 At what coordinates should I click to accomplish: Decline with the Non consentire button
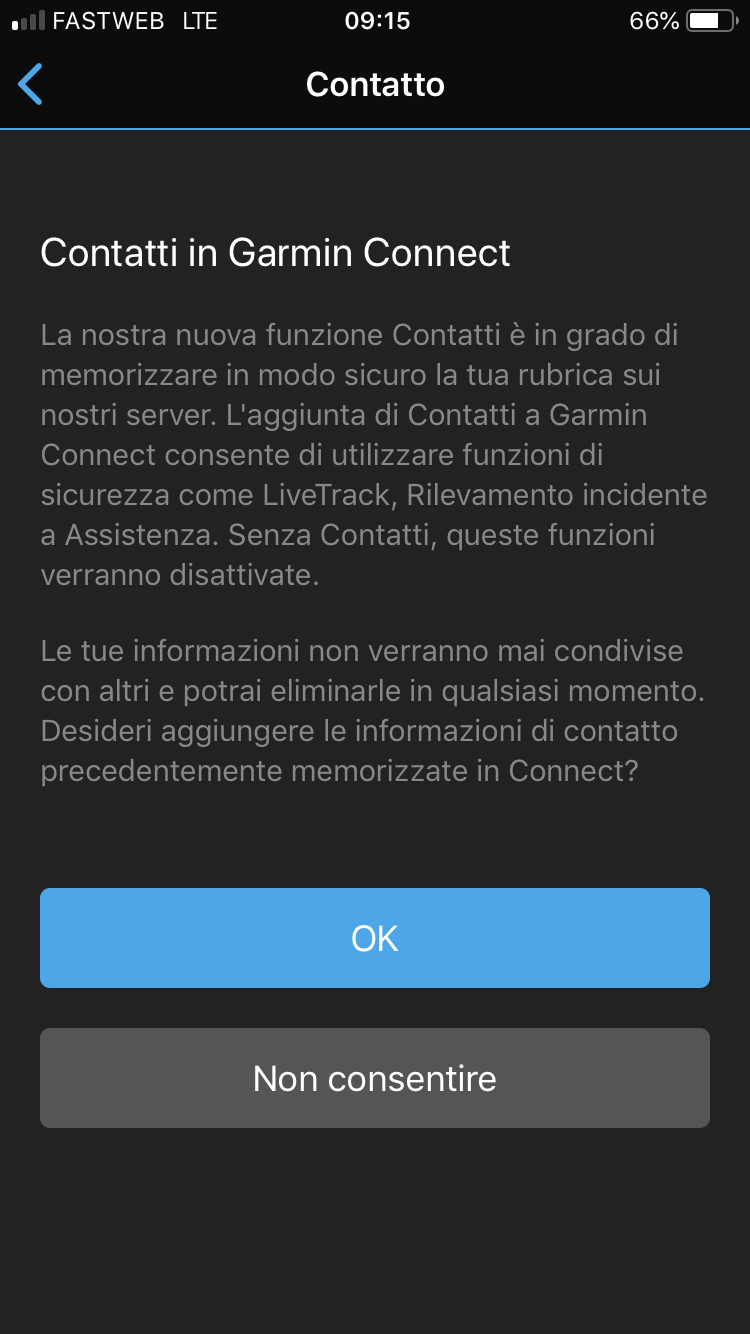tap(375, 1078)
